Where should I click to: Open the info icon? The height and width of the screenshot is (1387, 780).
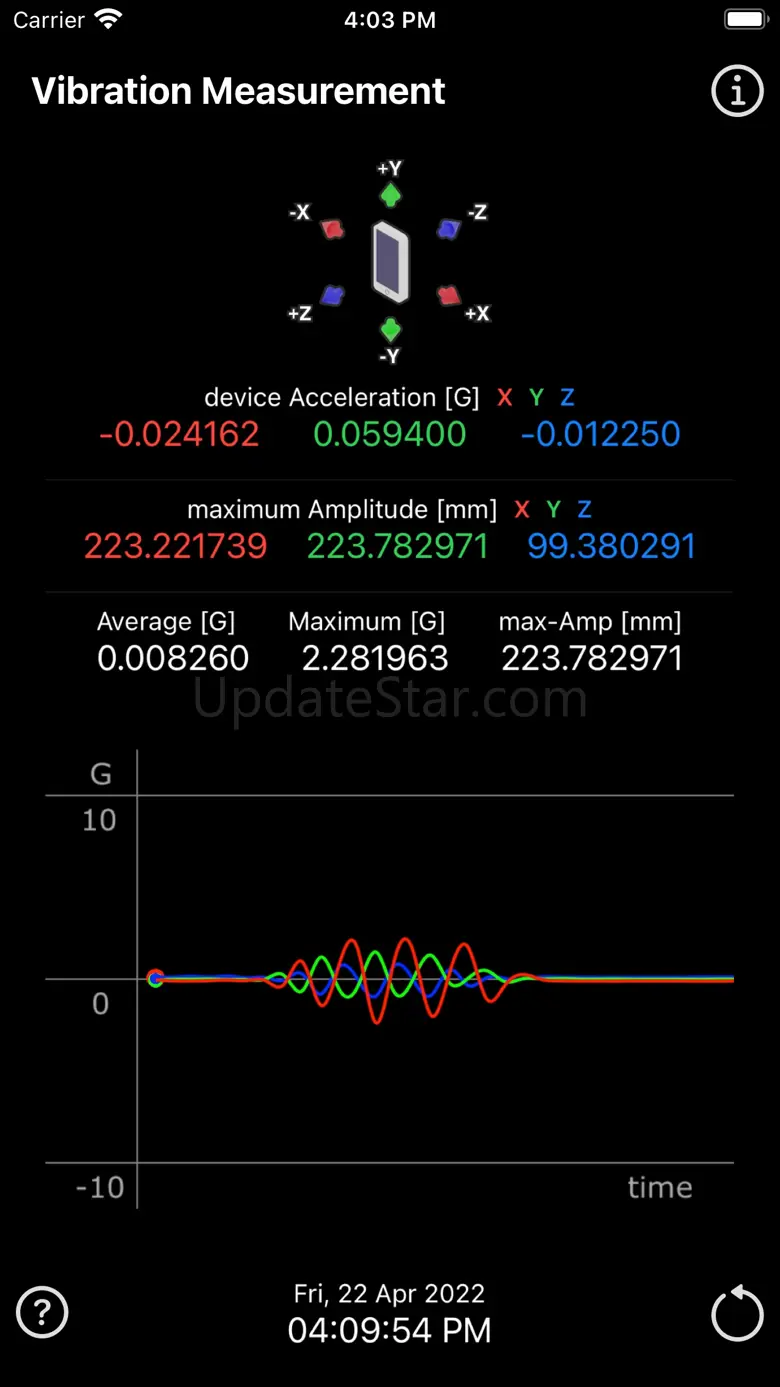point(737,91)
